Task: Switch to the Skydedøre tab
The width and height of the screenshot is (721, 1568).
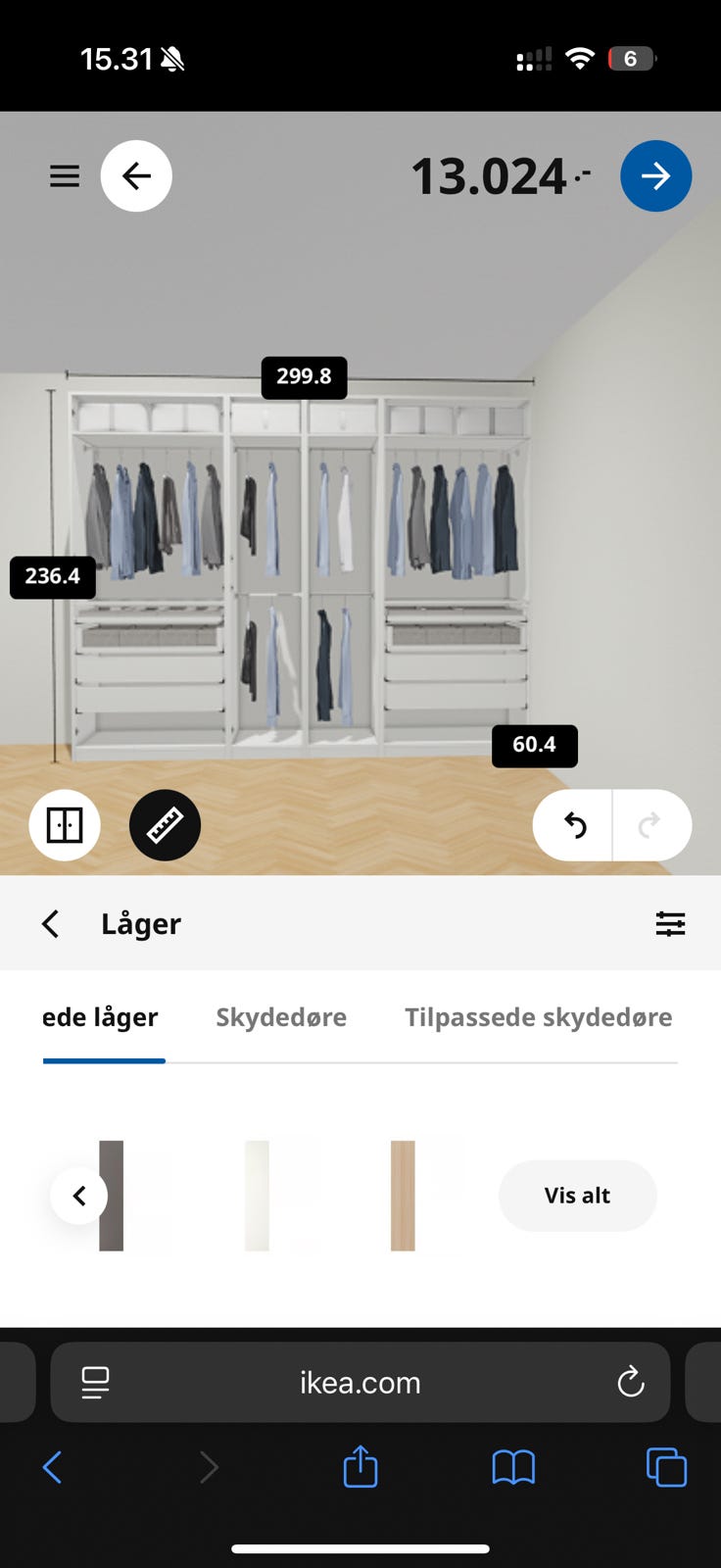Action: tap(280, 1017)
